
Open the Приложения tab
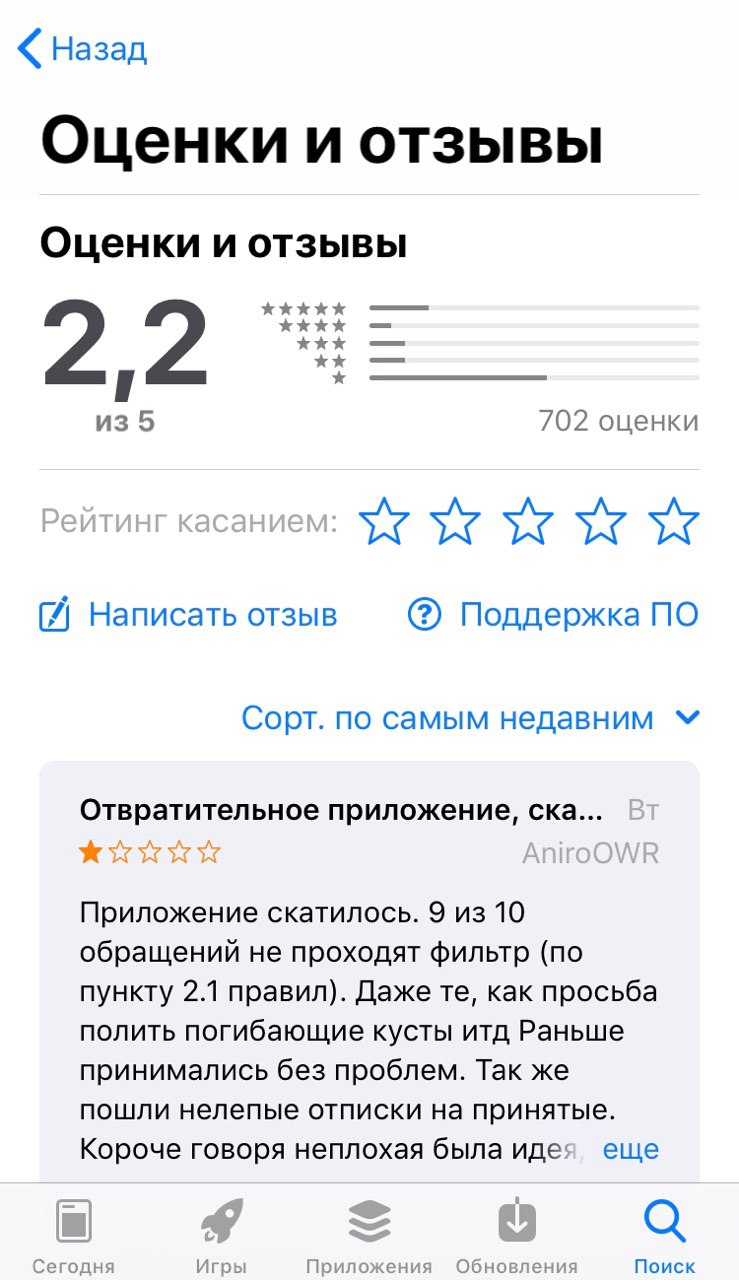pos(369,1236)
